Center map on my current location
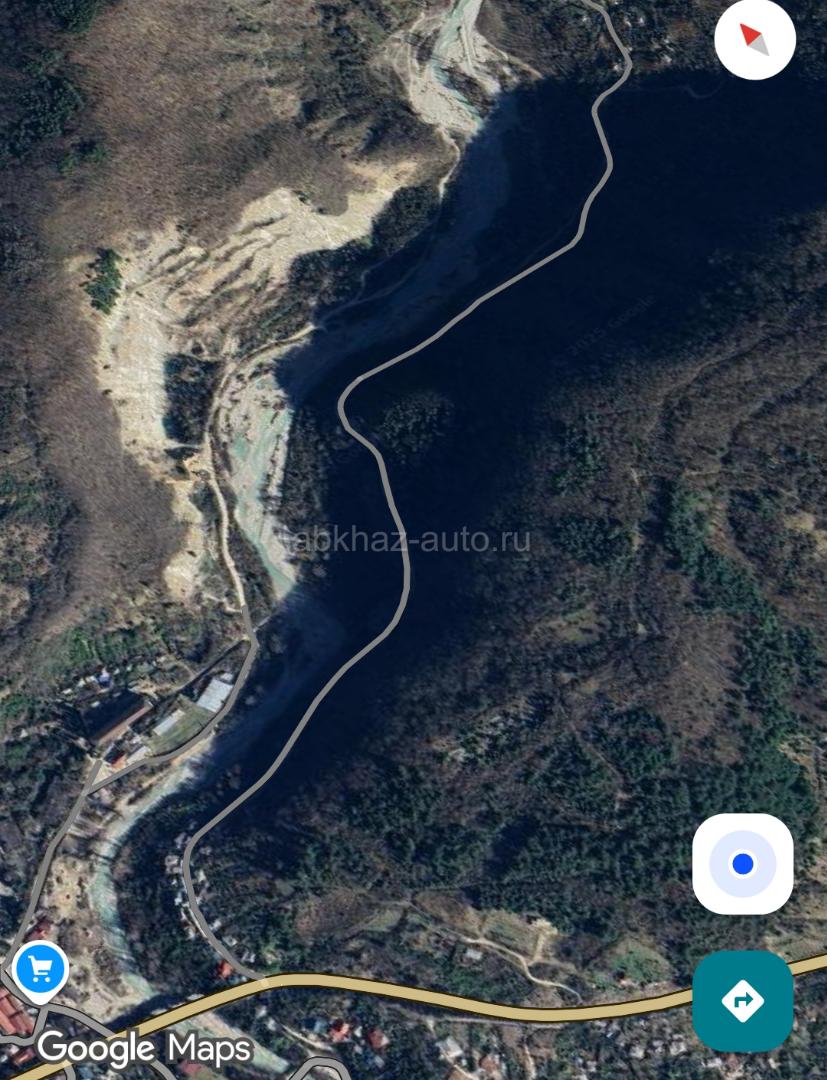The height and width of the screenshot is (1080, 827). click(x=742, y=863)
